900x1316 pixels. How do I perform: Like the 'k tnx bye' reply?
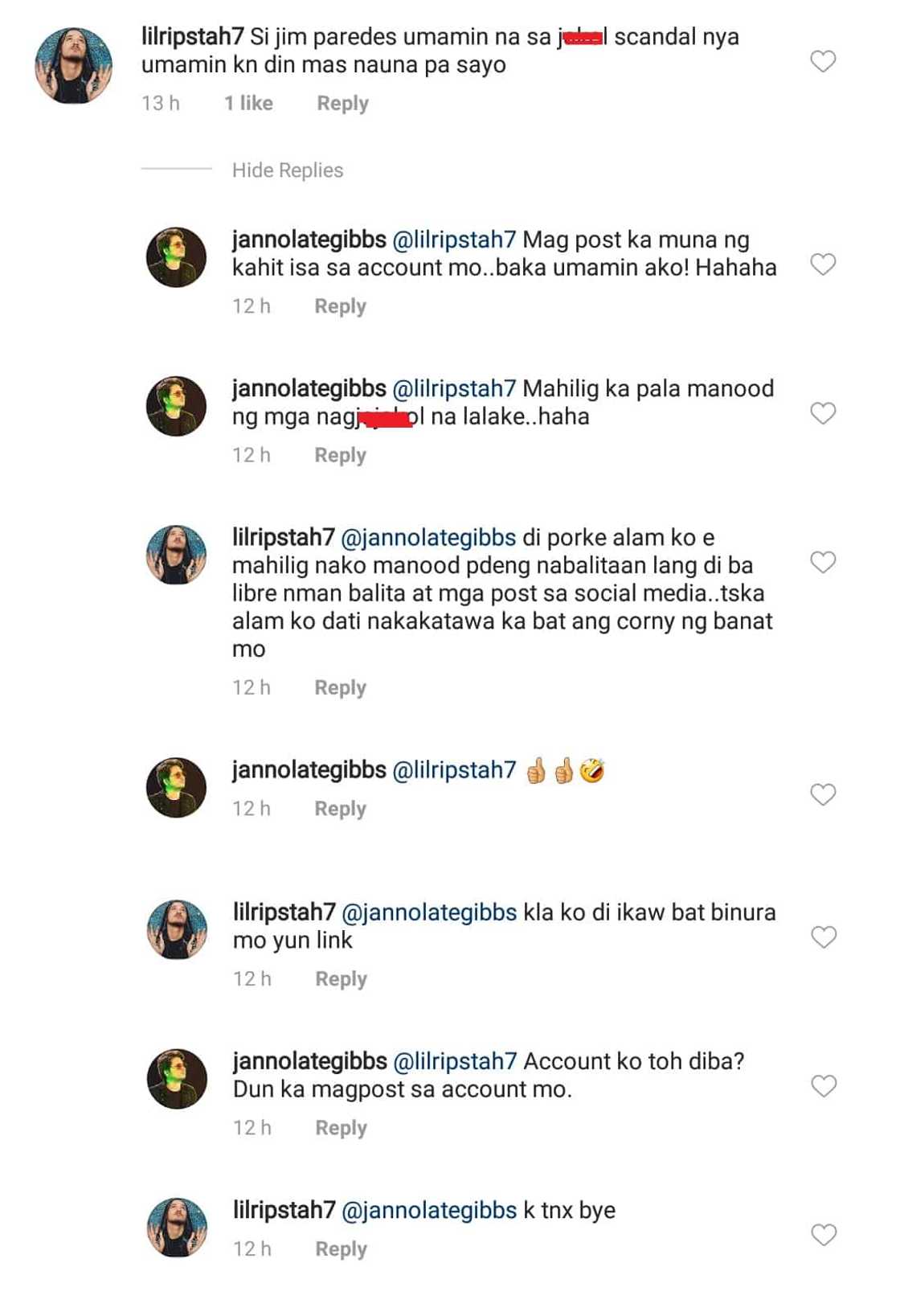coord(824,1235)
